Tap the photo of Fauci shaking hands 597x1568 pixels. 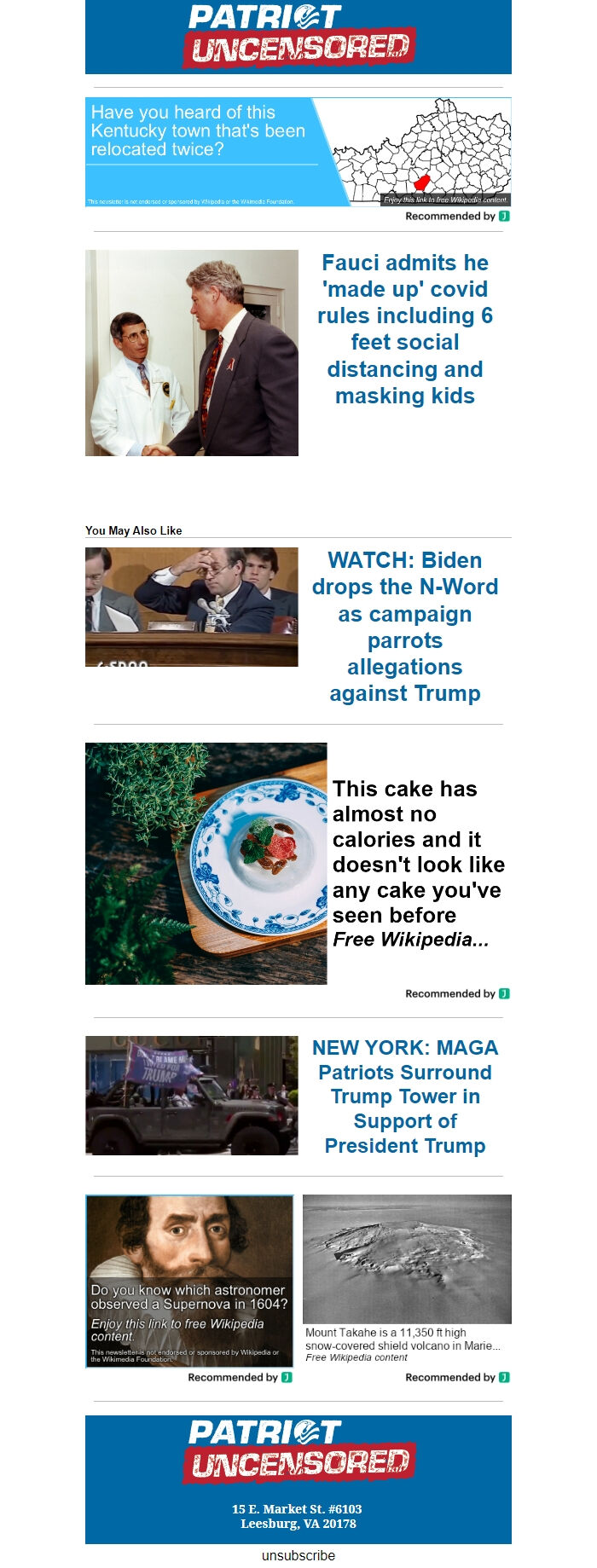192,353
